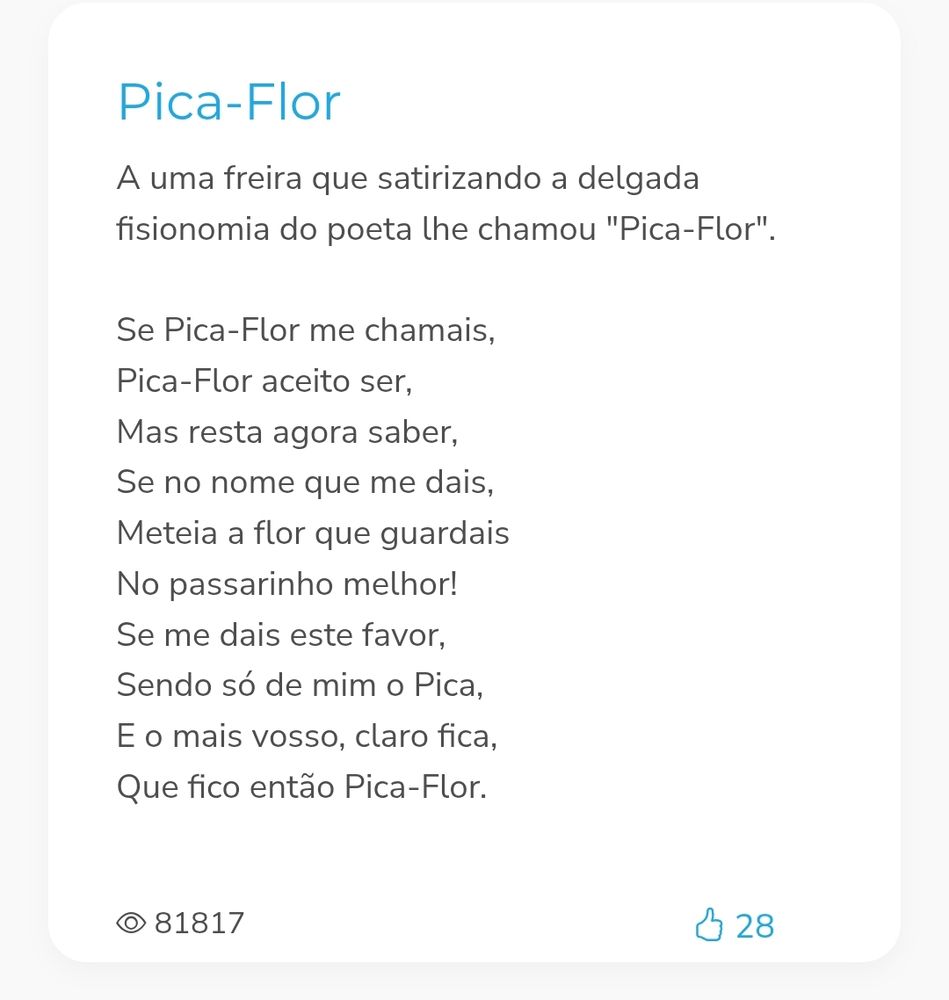Open the poem via its eye indicator

point(133,923)
